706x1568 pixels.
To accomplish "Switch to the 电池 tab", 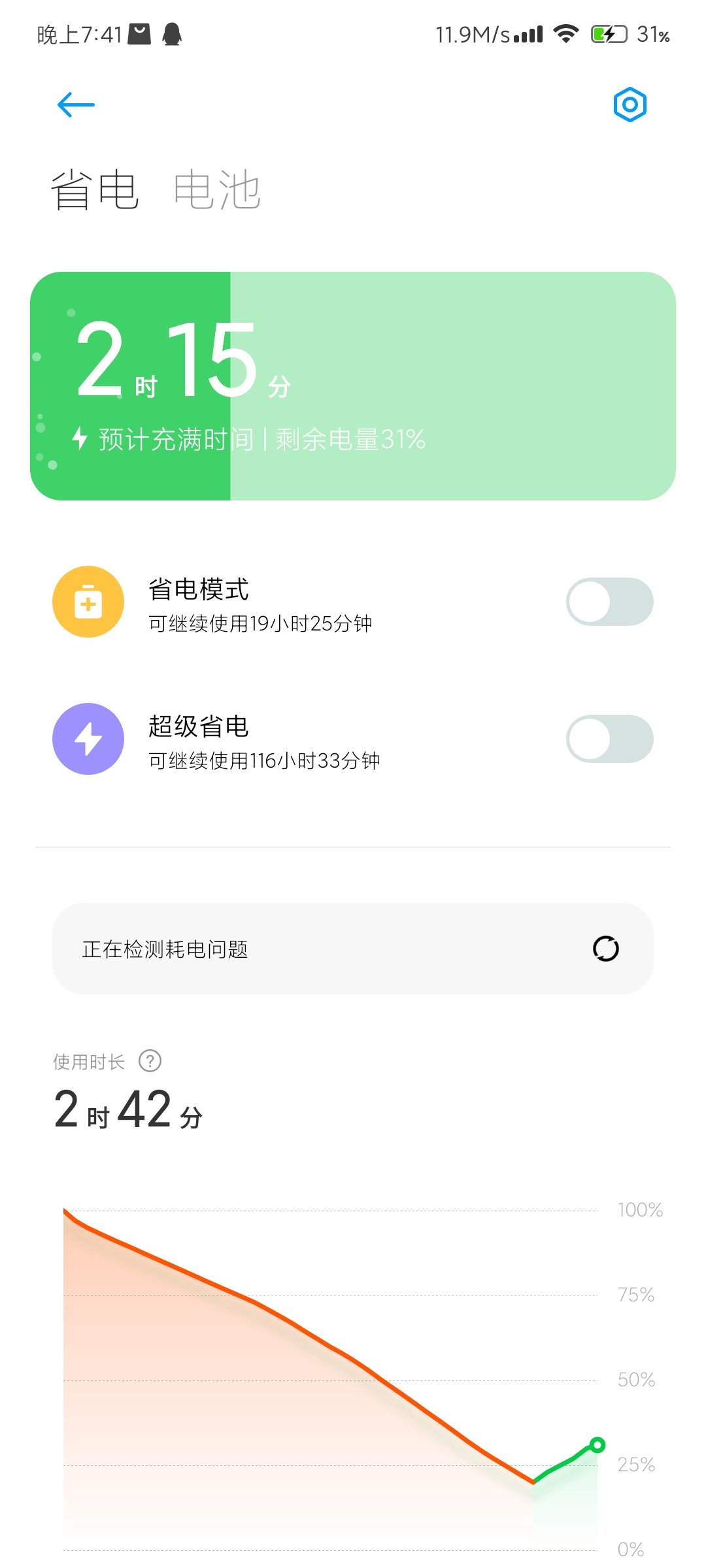I will [x=217, y=190].
